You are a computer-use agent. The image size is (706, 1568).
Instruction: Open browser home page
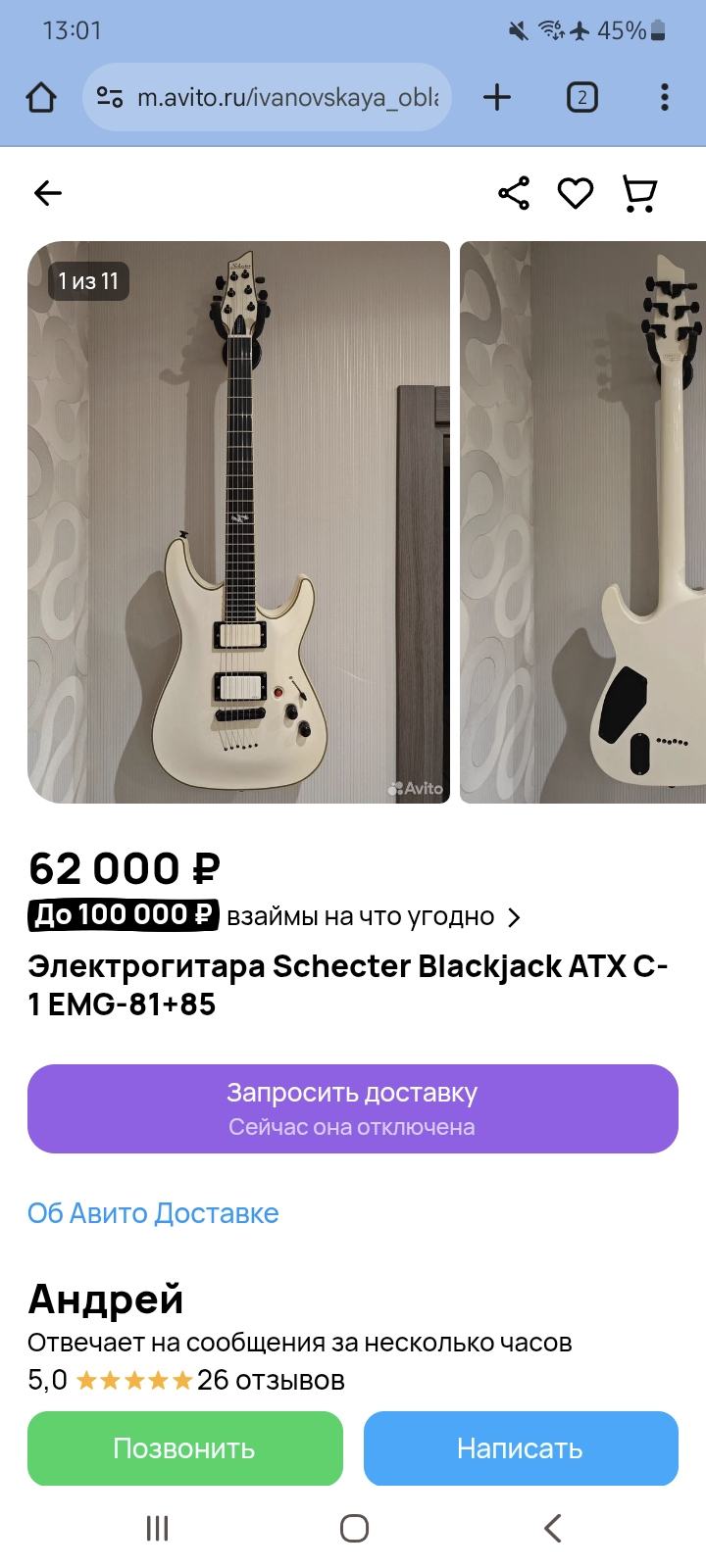(41, 97)
